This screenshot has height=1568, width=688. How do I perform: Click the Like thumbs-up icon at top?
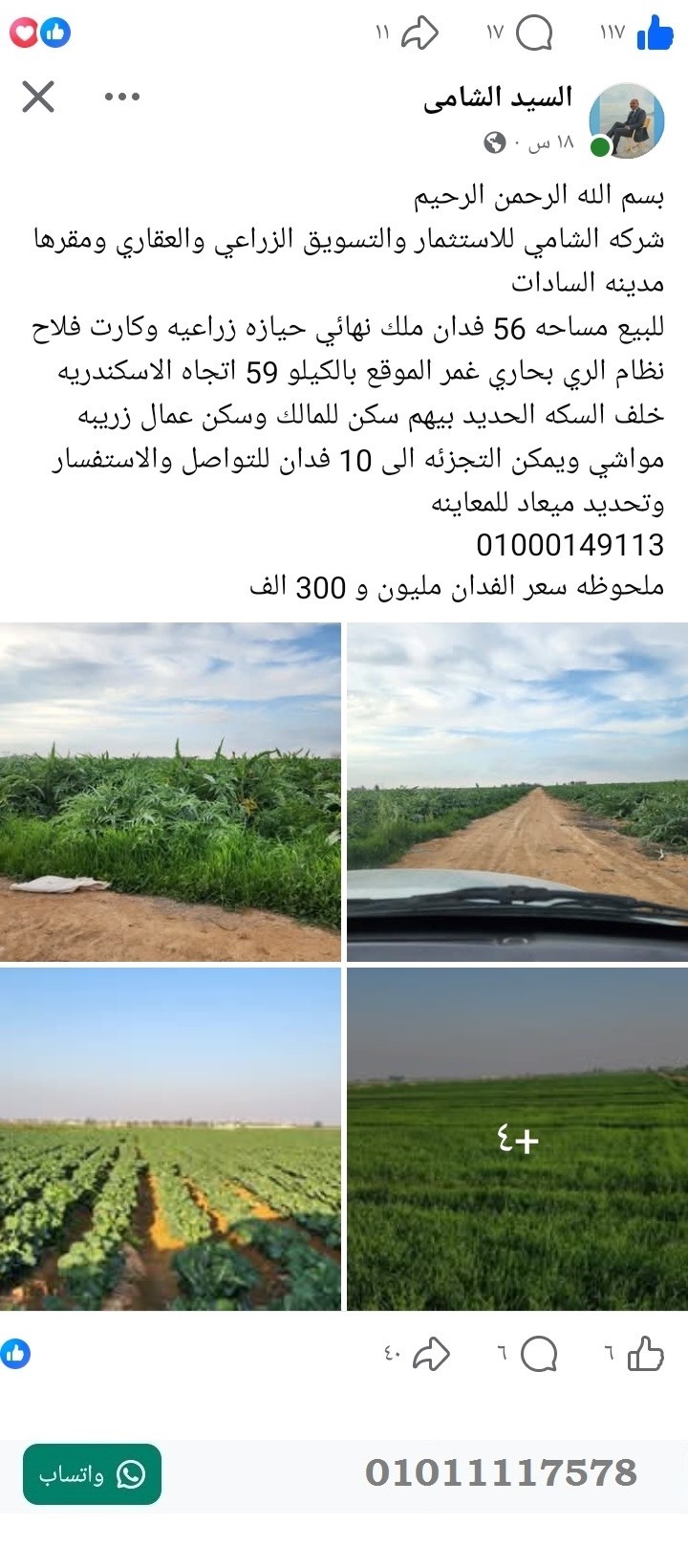656,33
